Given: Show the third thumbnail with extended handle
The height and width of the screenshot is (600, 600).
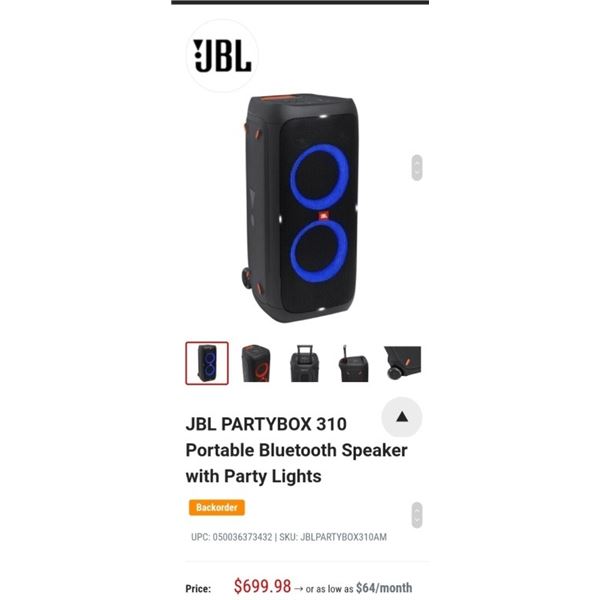Looking at the screenshot, I should pos(304,363).
